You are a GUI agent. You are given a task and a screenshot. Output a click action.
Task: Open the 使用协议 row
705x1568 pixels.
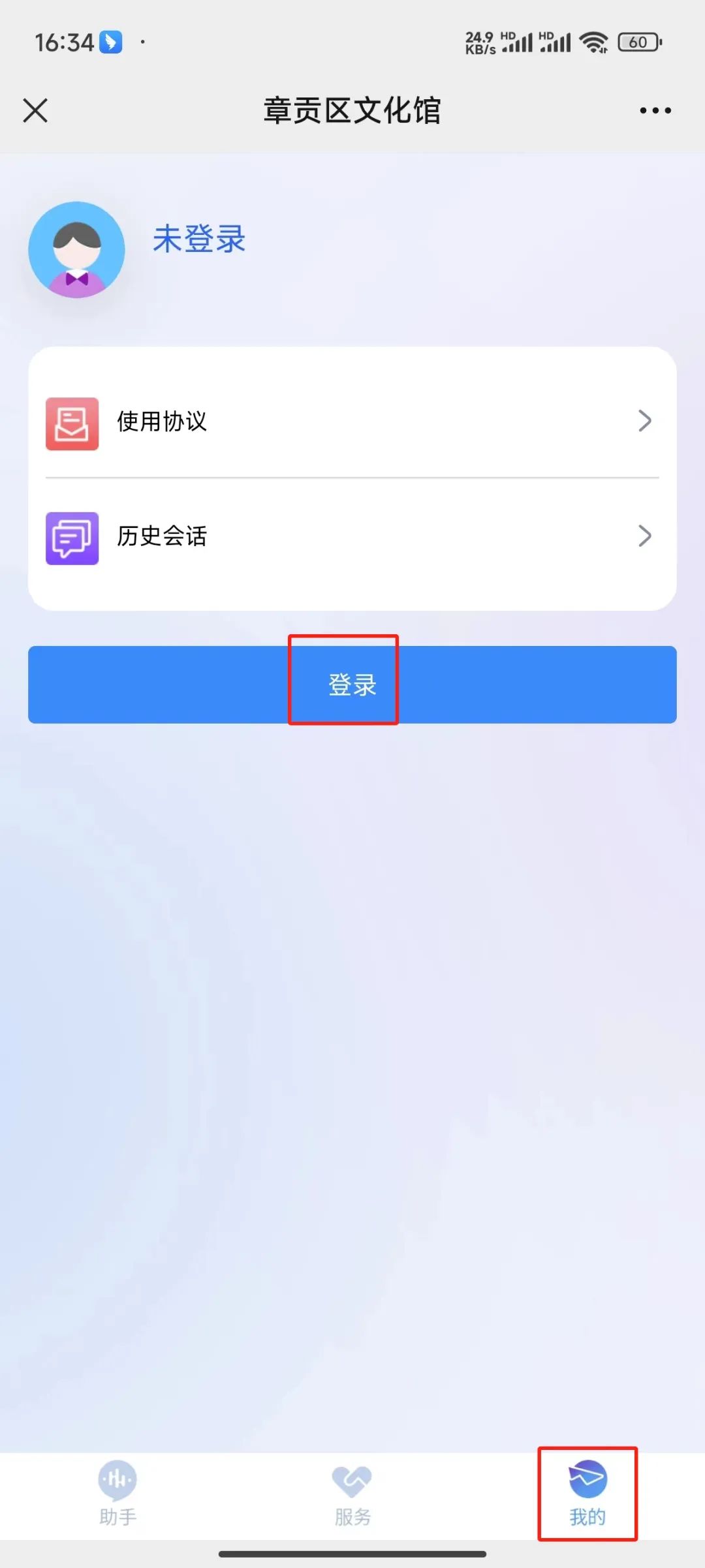(x=352, y=422)
